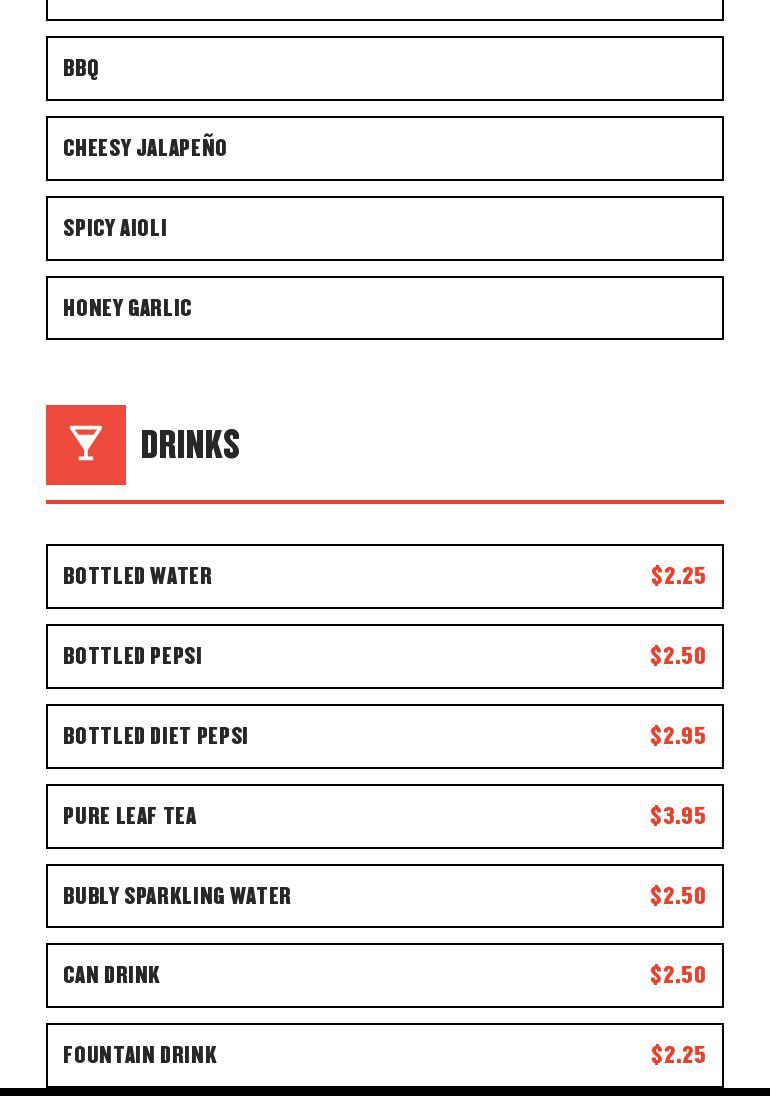The height and width of the screenshot is (1096, 770).
Task: View the Bottled Diet Pepsi item
Action: click(x=384, y=737)
